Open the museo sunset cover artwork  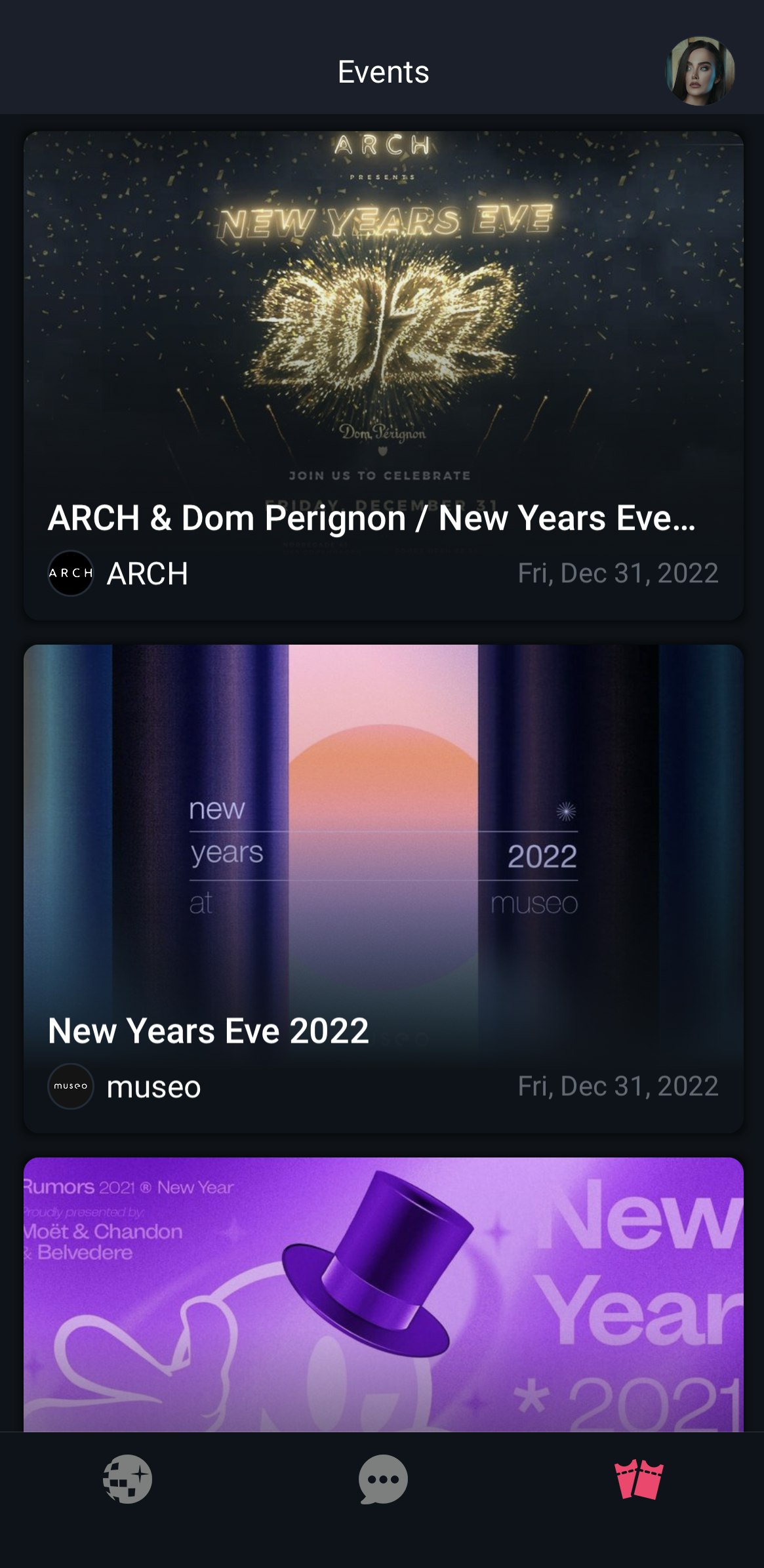(x=382, y=820)
